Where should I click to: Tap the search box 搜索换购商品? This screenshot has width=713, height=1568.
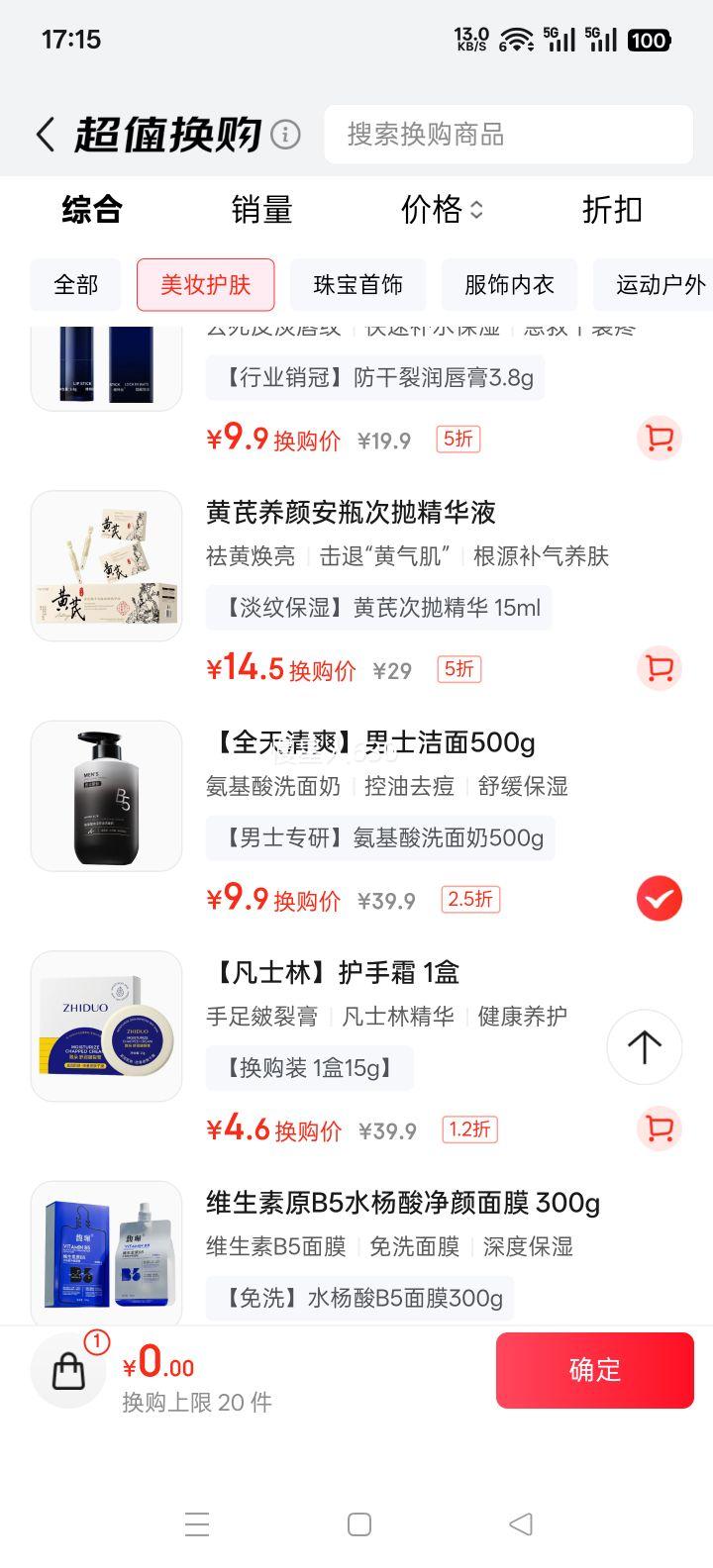click(x=508, y=135)
